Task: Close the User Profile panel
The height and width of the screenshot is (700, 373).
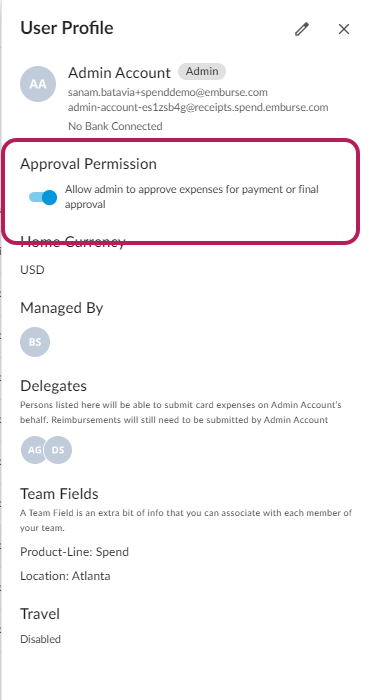Action: pyautogui.click(x=344, y=29)
